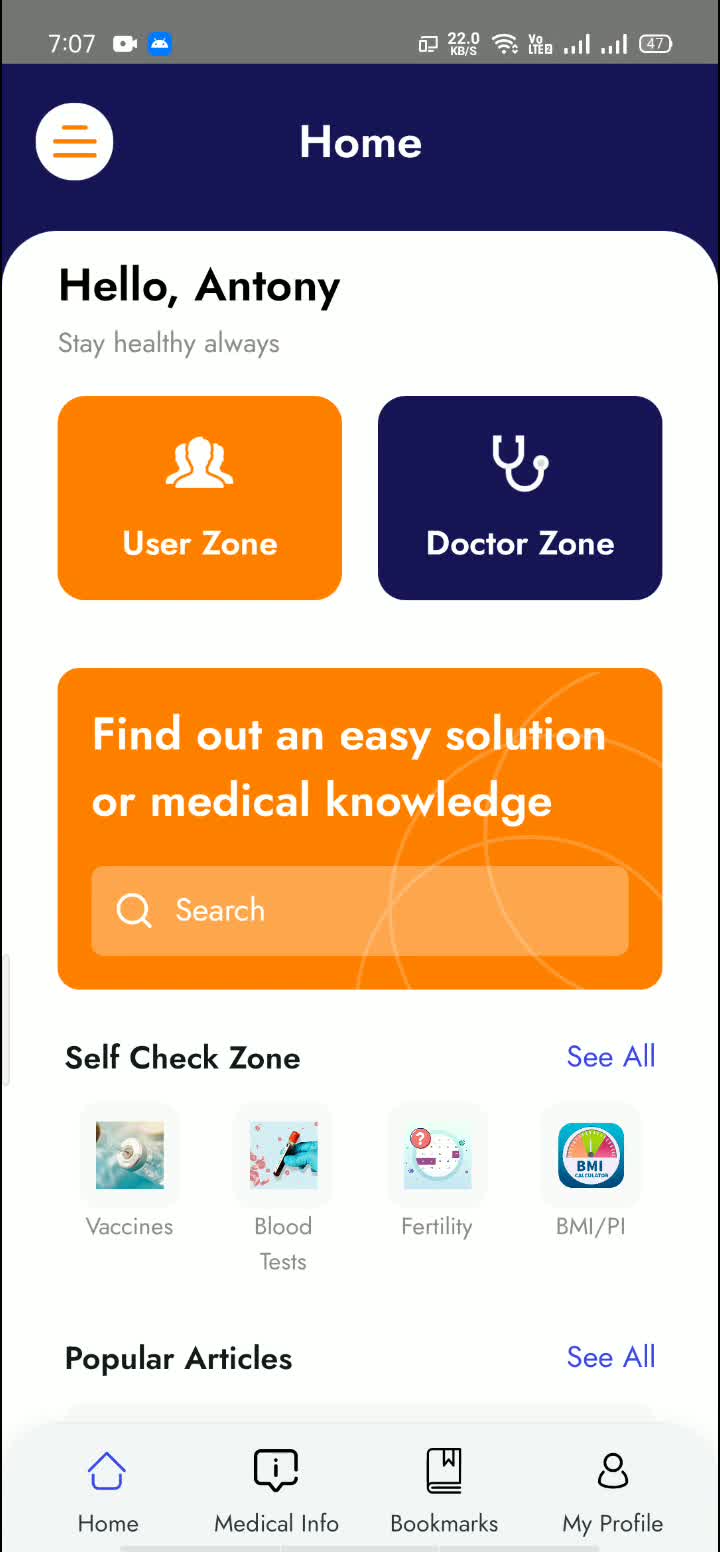Image resolution: width=720 pixels, height=1552 pixels.
Task: See all Self Check Zone items
Action: (610, 1057)
